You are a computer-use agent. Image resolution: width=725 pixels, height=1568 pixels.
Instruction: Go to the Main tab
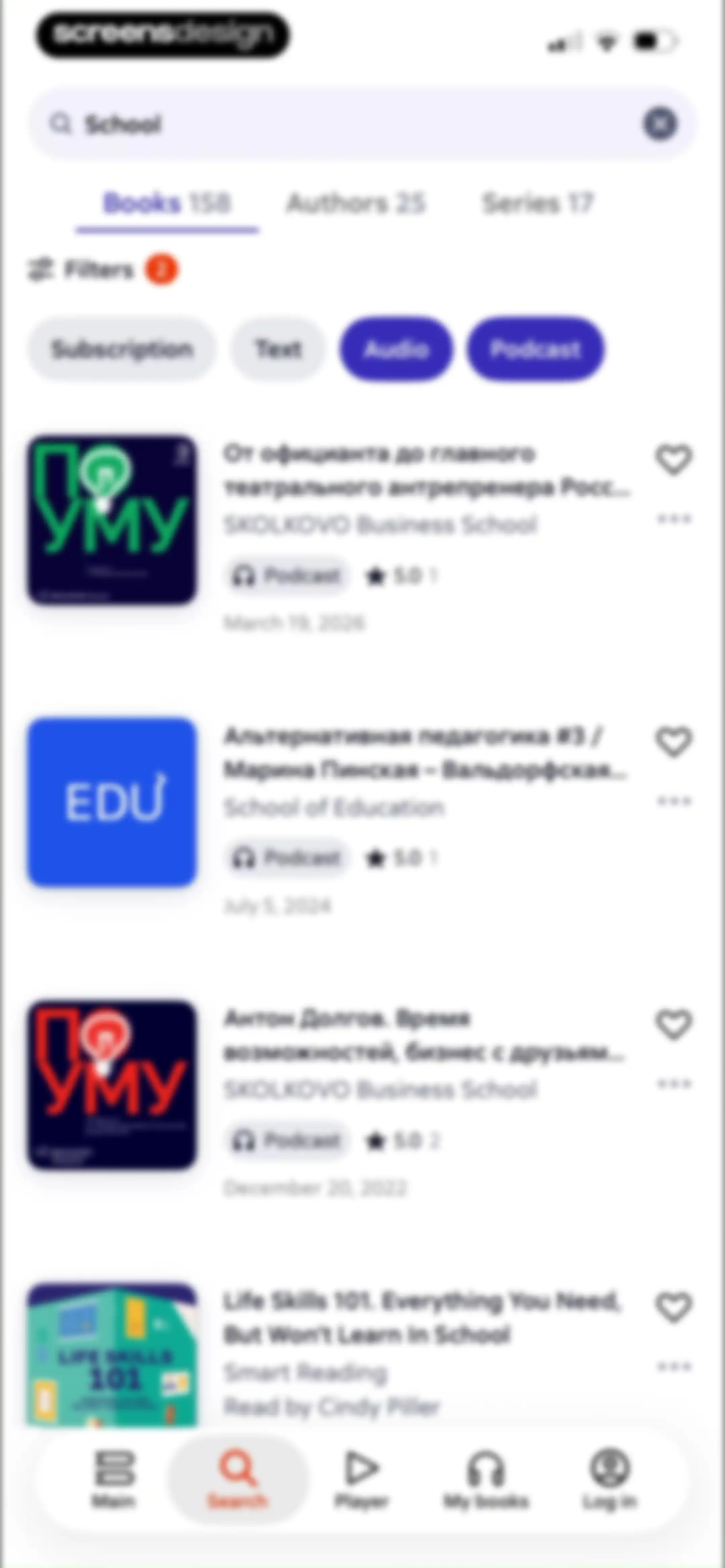(114, 1479)
